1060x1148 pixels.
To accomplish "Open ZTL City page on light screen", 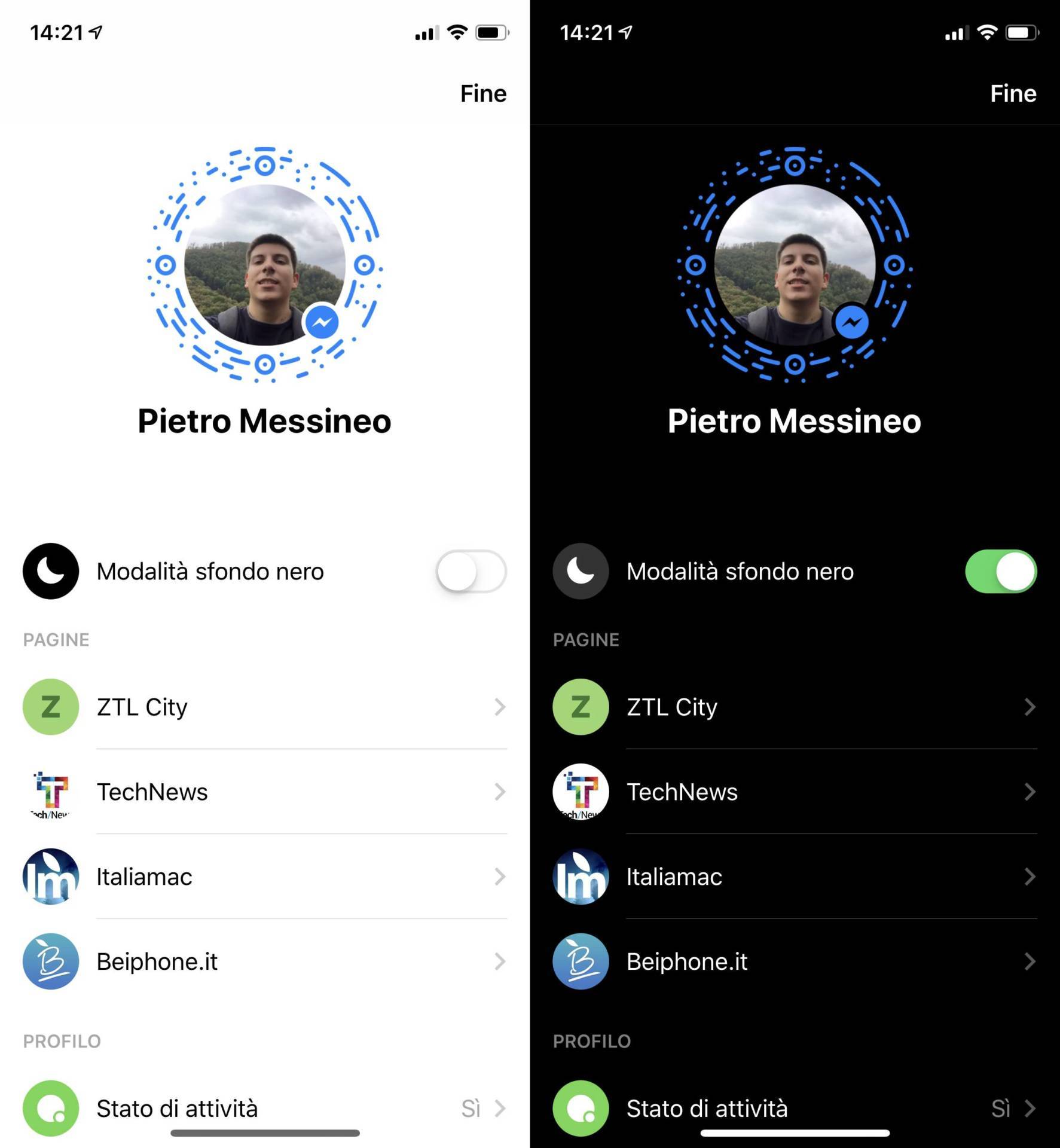I will (x=263, y=707).
